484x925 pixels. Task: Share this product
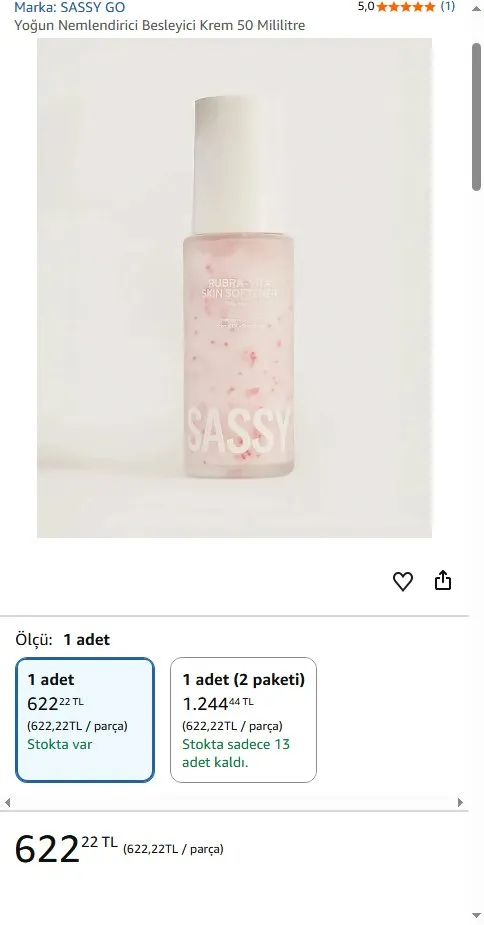443,581
